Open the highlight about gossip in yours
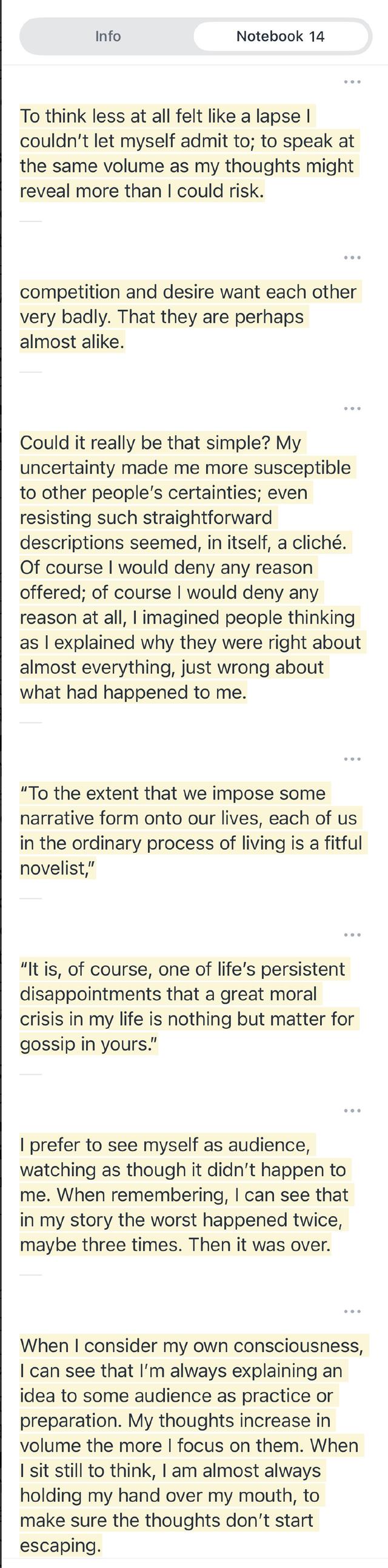The height and width of the screenshot is (1568, 388). point(182,1006)
